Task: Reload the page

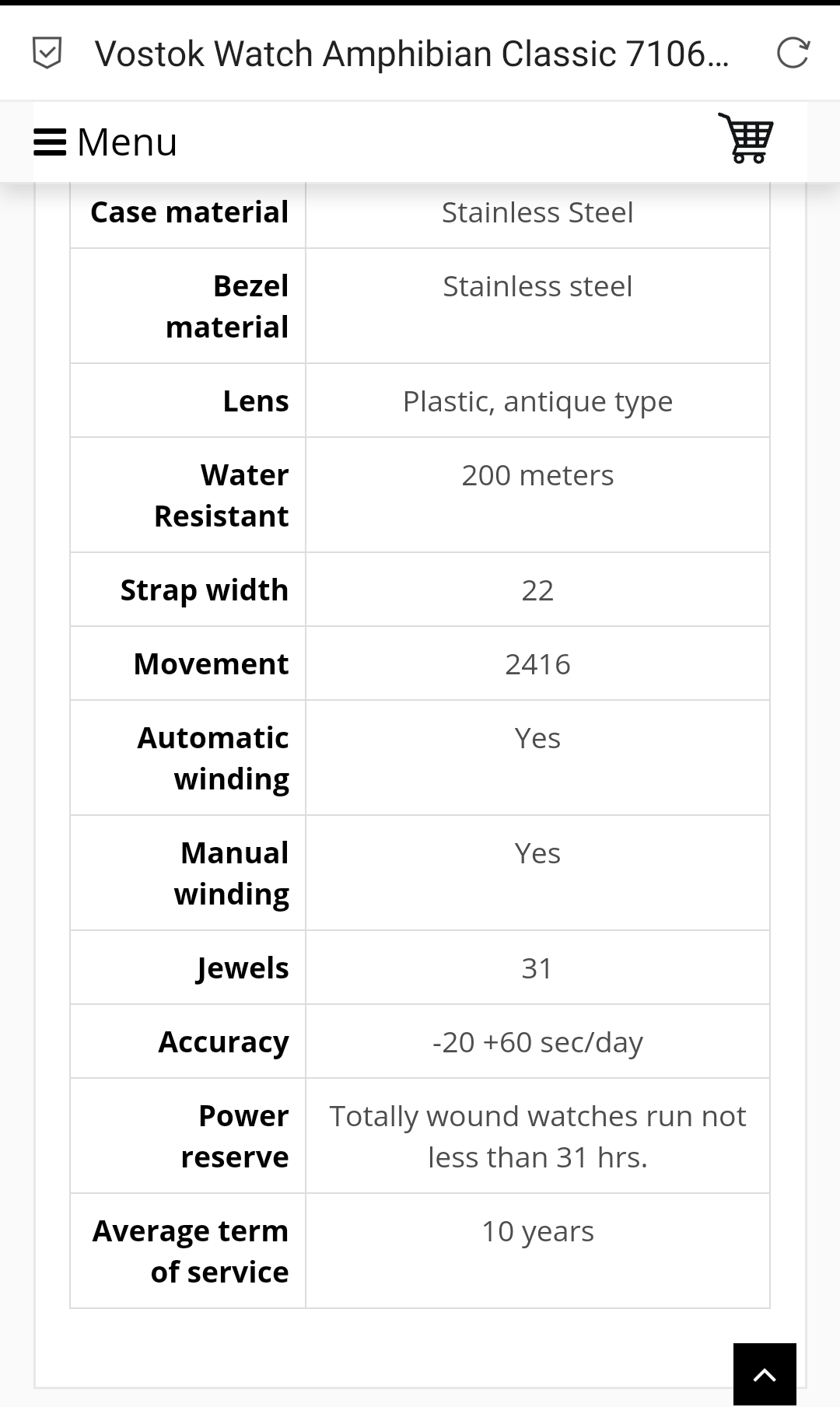Action: point(793,54)
